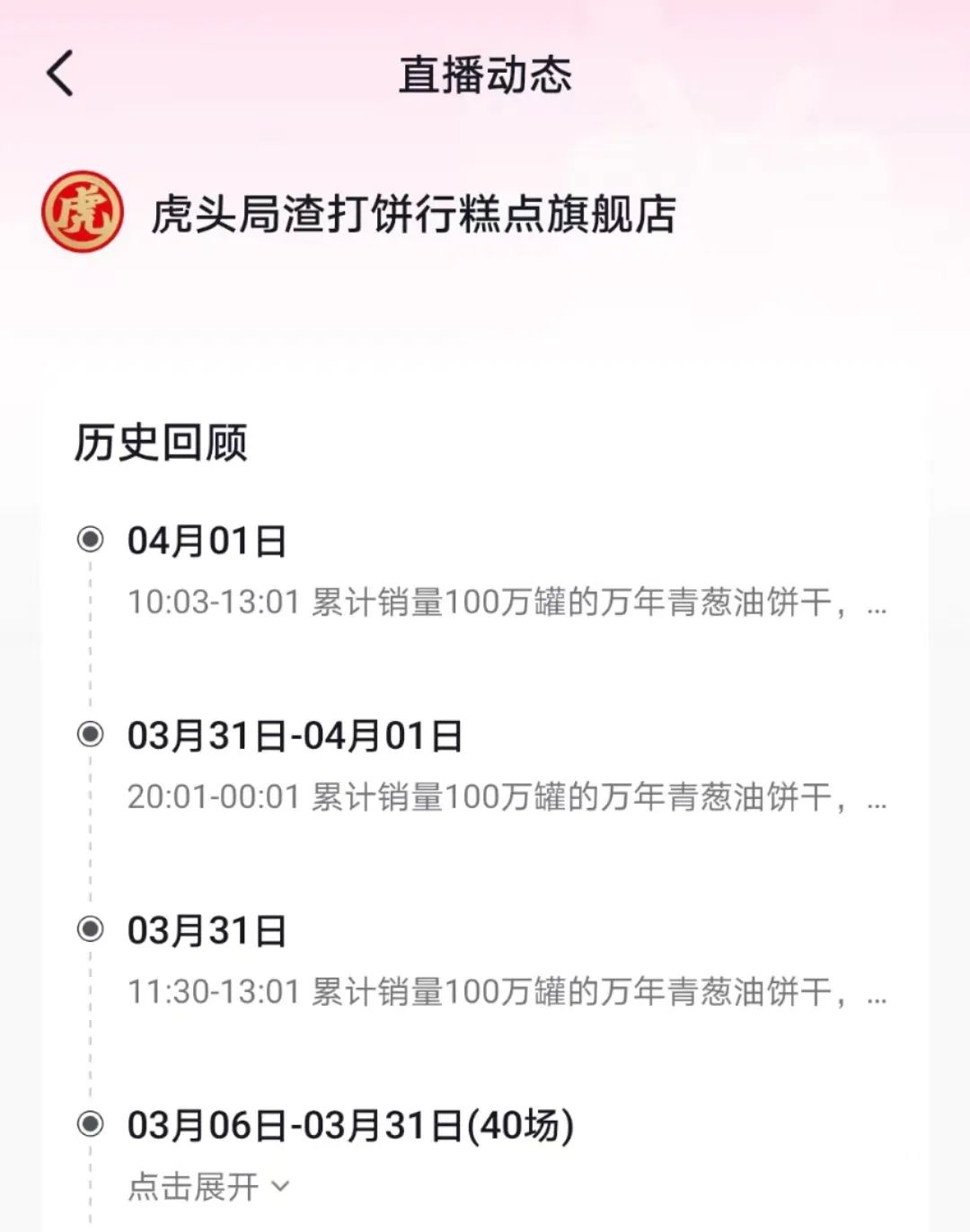Expand 点击展开 for 03月06日-03月31日 sessions
Image resolution: width=970 pixels, height=1232 pixels.
point(208,1186)
